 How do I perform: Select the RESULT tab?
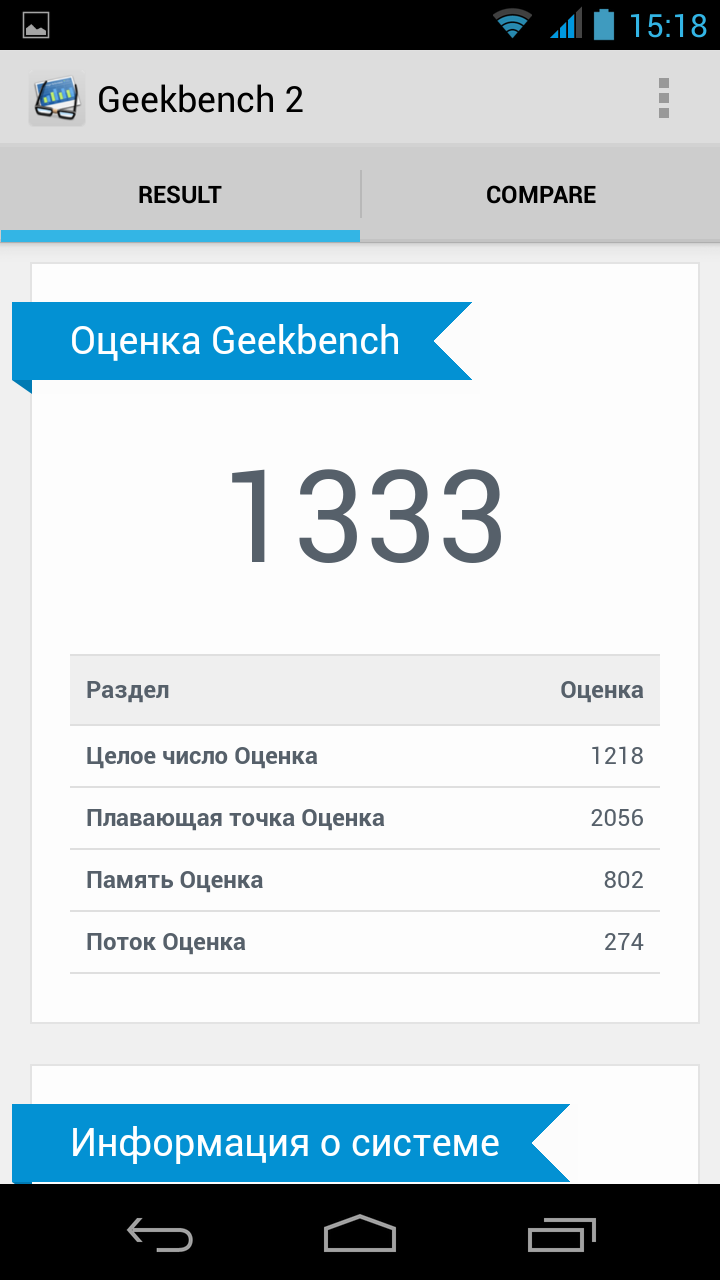click(x=180, y=195)
